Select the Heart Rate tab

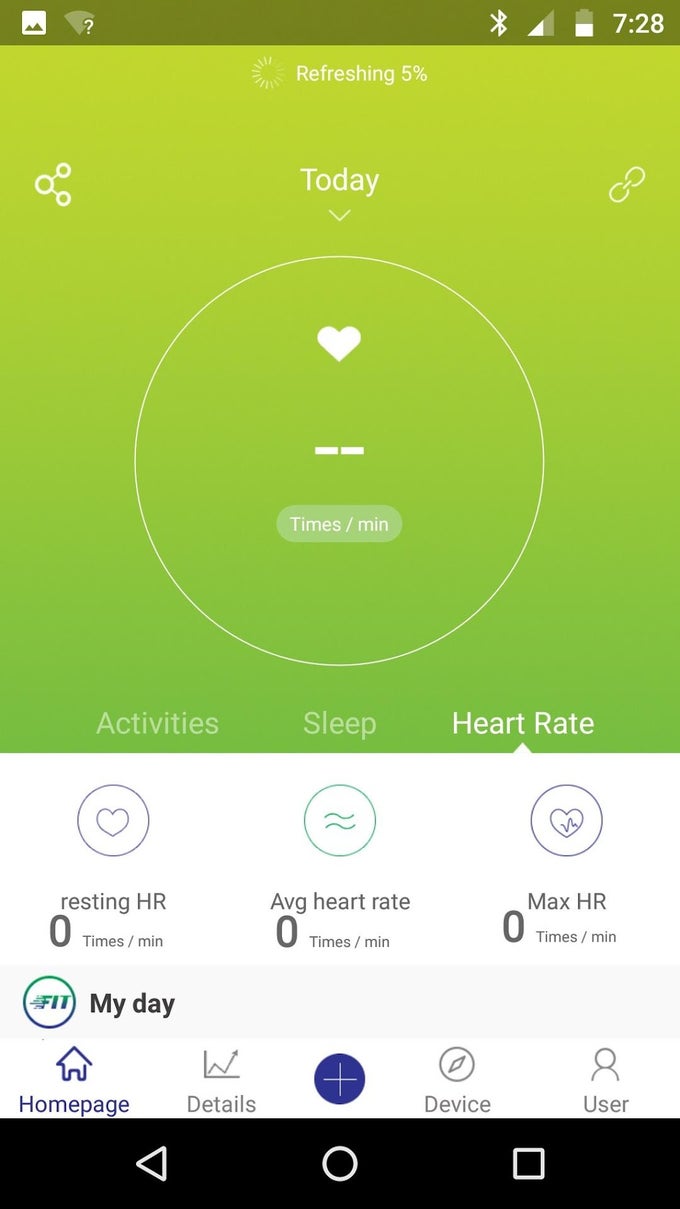[x=522, y=723]
